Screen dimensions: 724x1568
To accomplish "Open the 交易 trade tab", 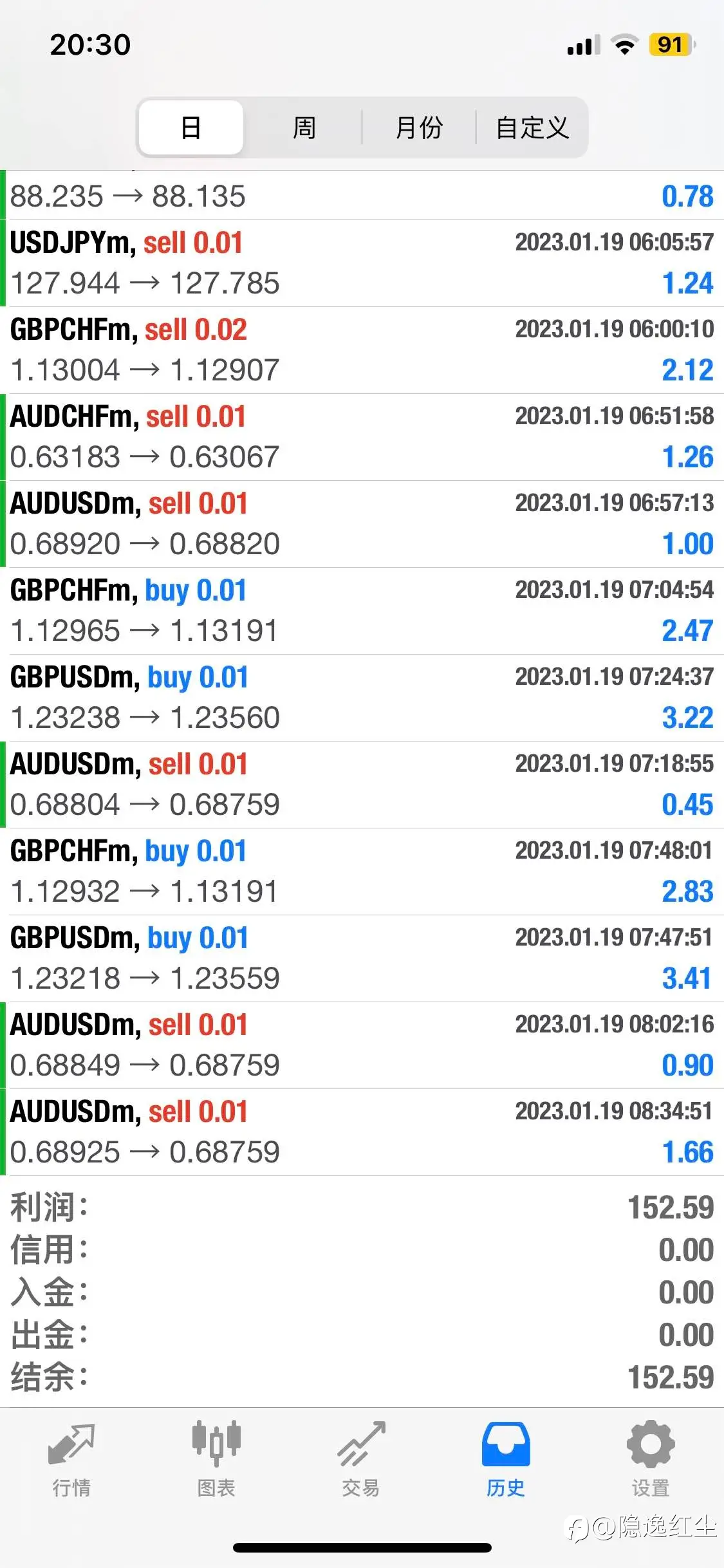I will tap(361, 1459).
